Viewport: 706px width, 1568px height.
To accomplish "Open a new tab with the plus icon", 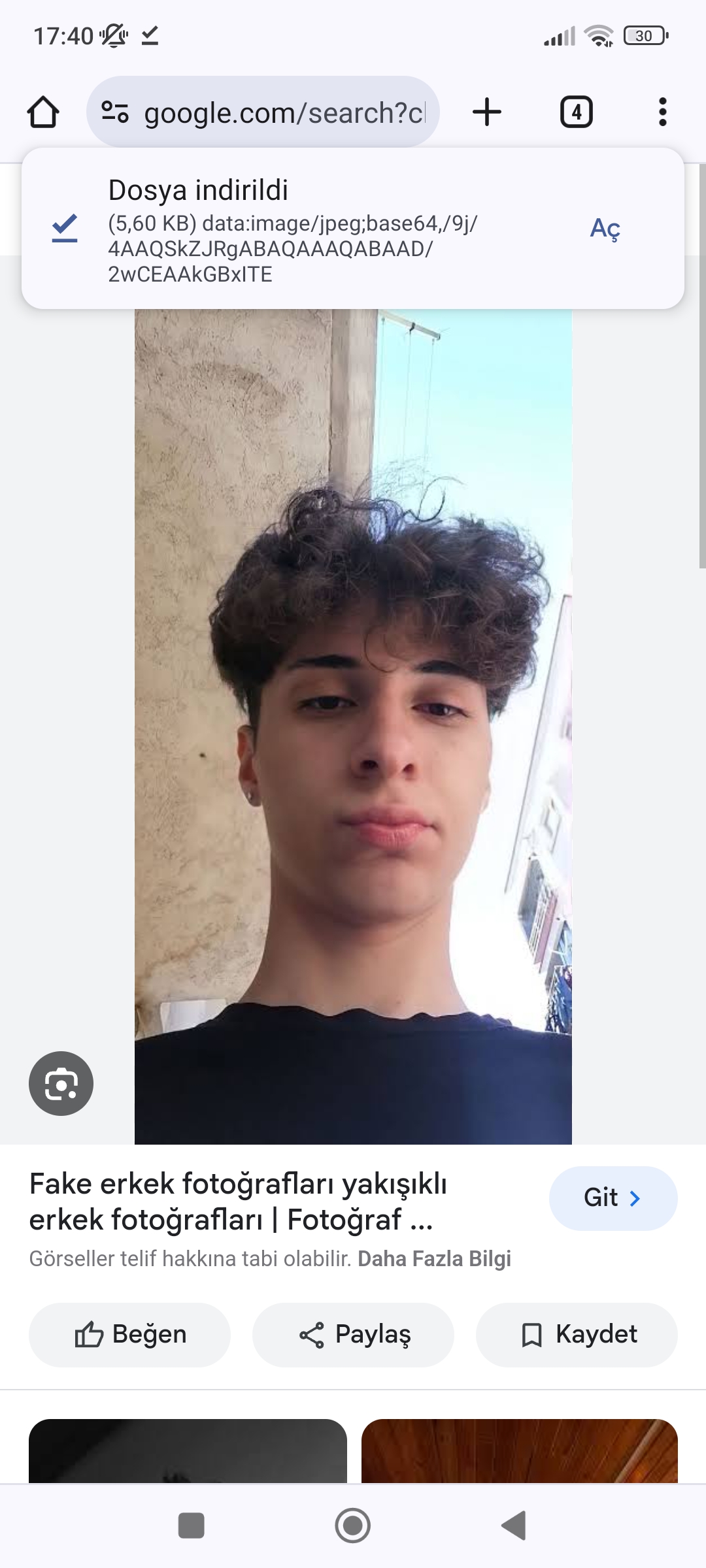I will (487, 112).
